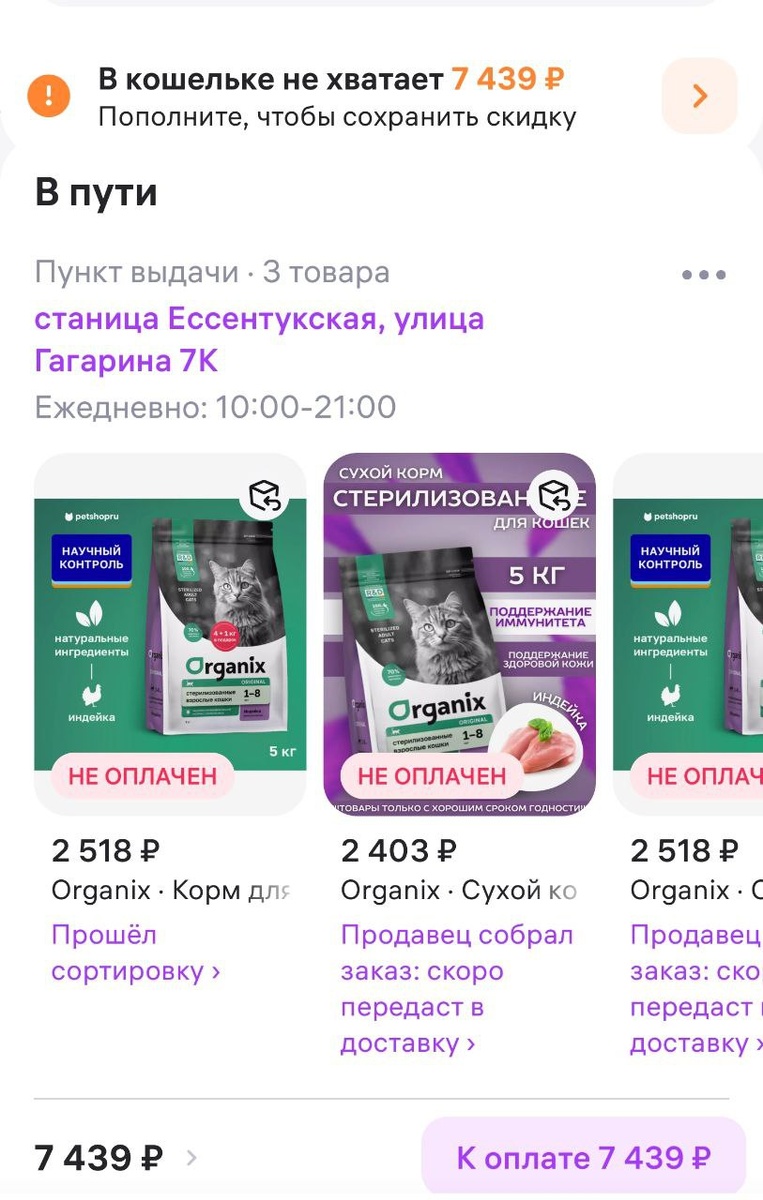763x1200 pixels.
Task: Click the НЕ ОПЛАЧЕН badge on the first product
Action: click(141, 775)
